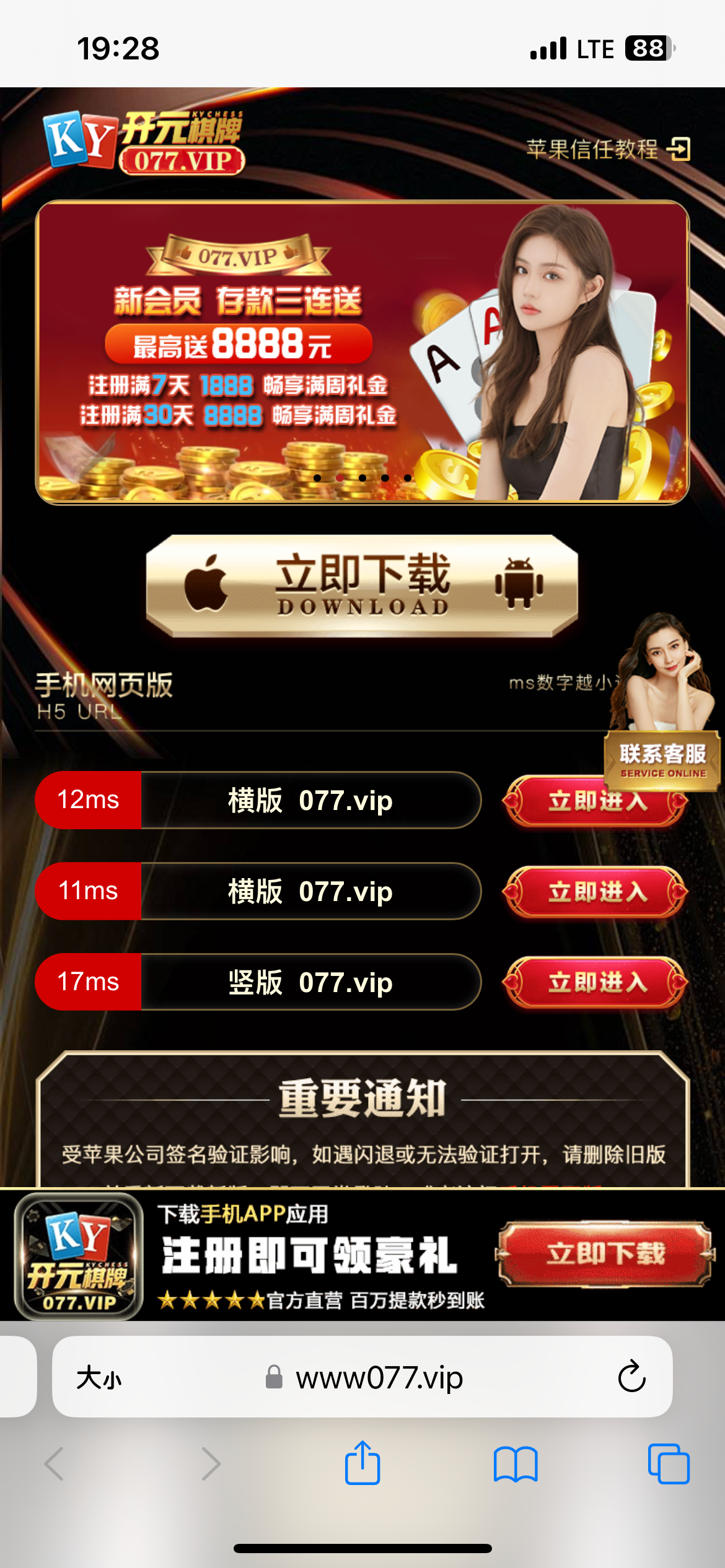This screenshot has height=1568, width=725.
Task: Show all open Safari tabs
Action: [668, 1464]
